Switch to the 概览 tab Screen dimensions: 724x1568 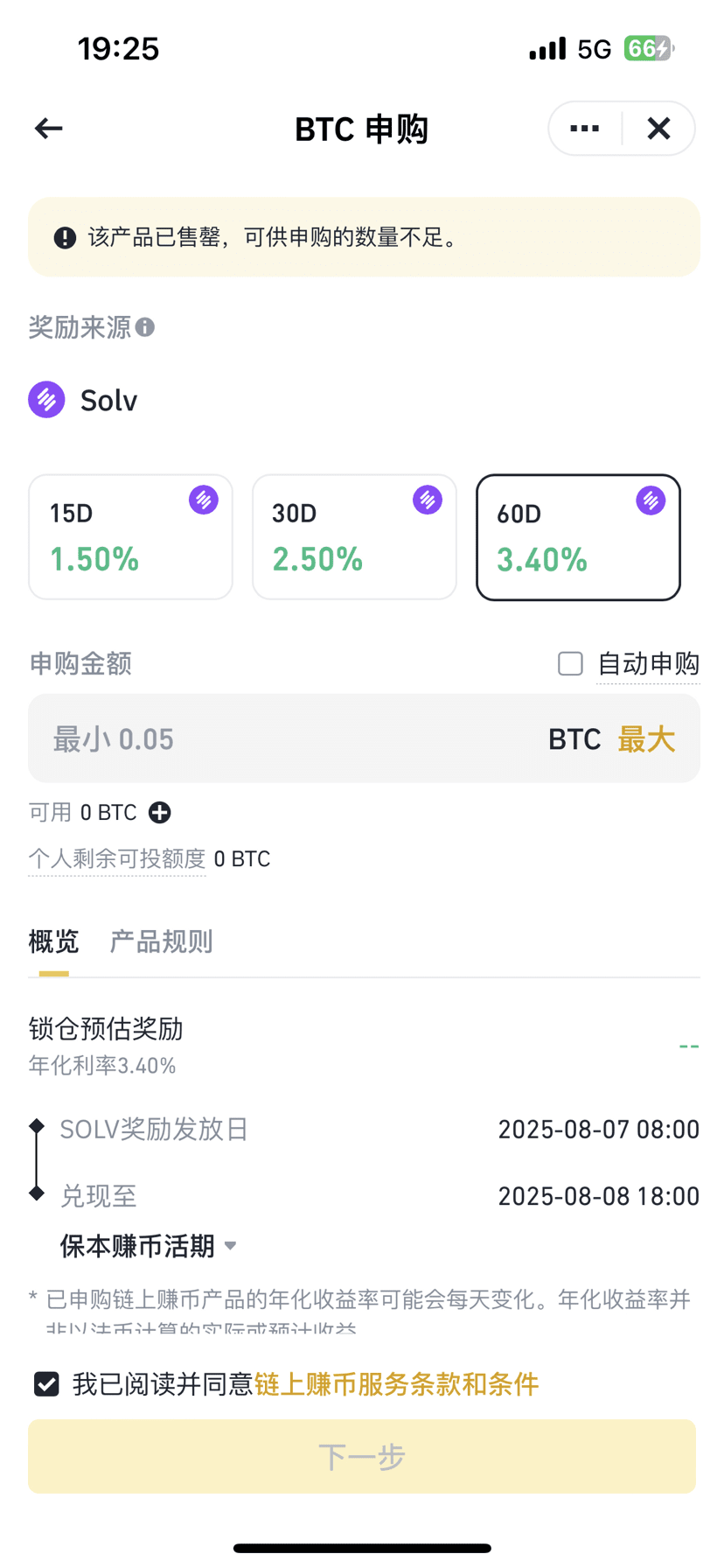point(53,941)
